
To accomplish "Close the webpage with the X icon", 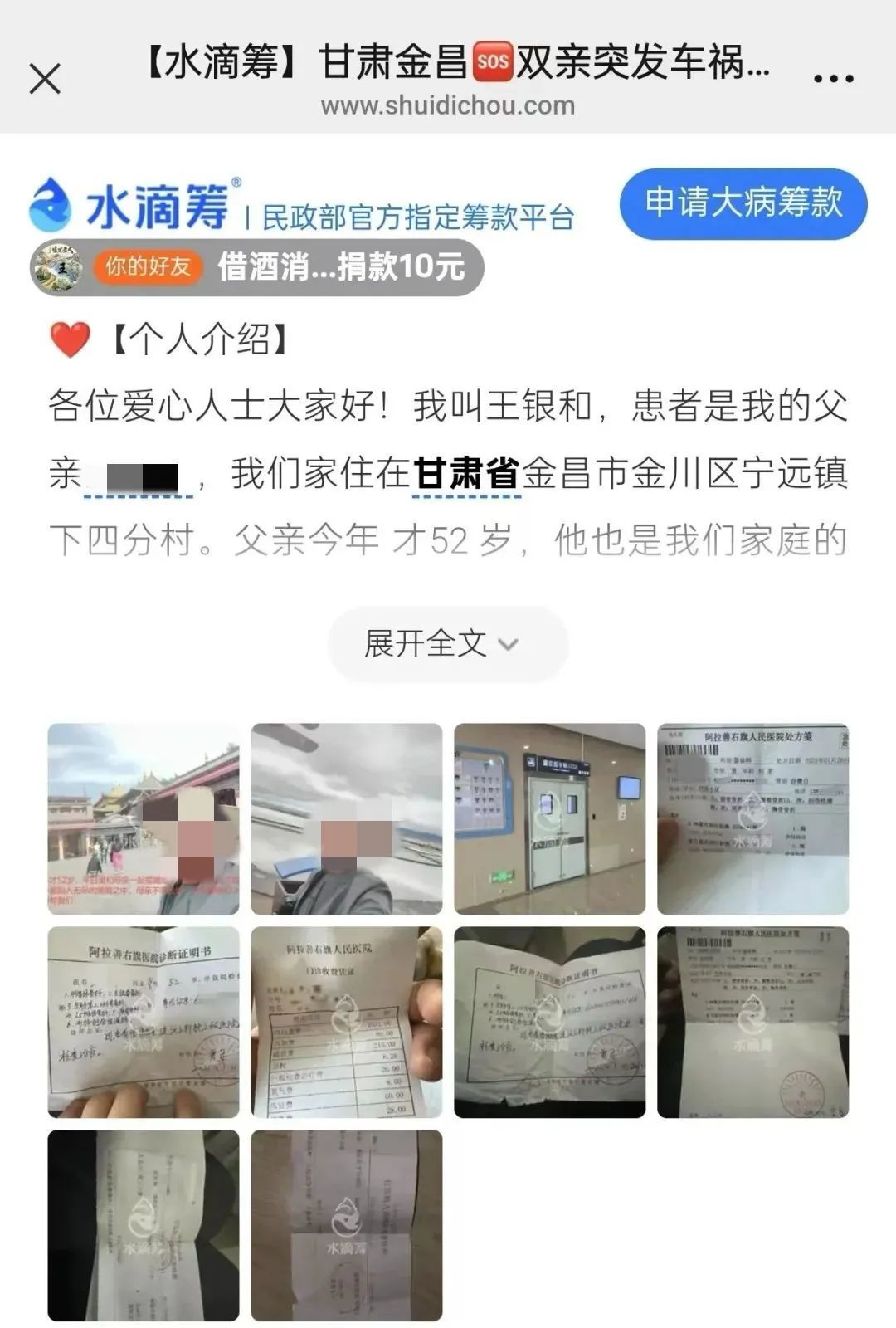I will [x=45, y=80].
